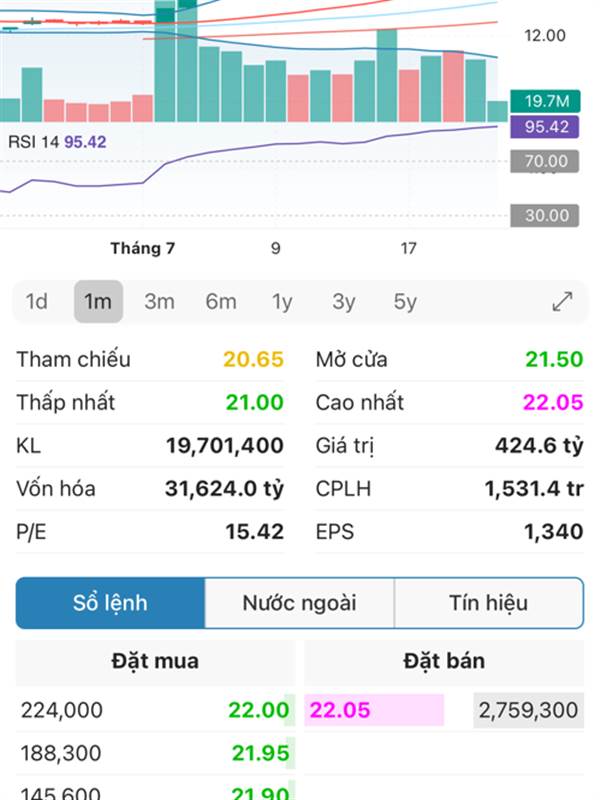600x800 pixels.
Task: Select the 1m chart range
Action: point(98,302)
